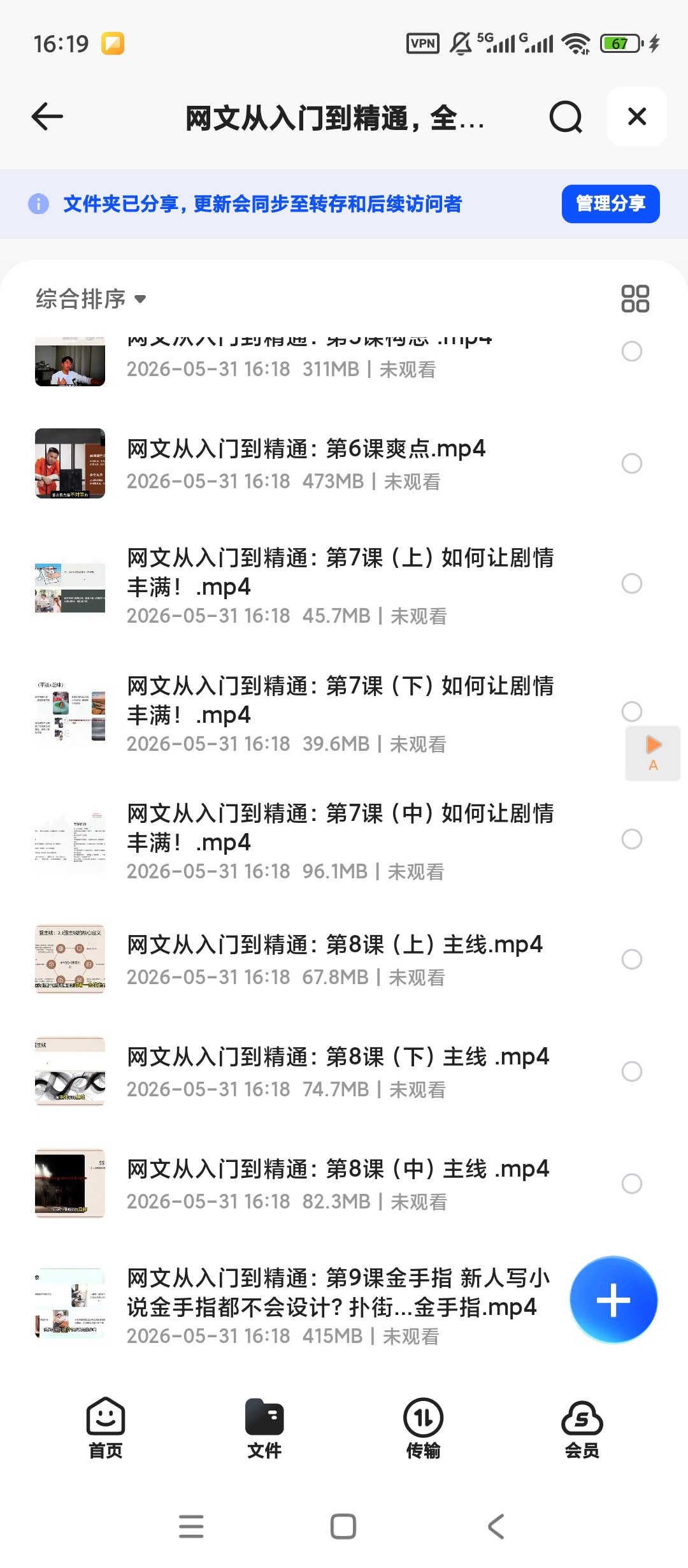
Task: Go back using the top-left arrow
Action: point(48,117)
